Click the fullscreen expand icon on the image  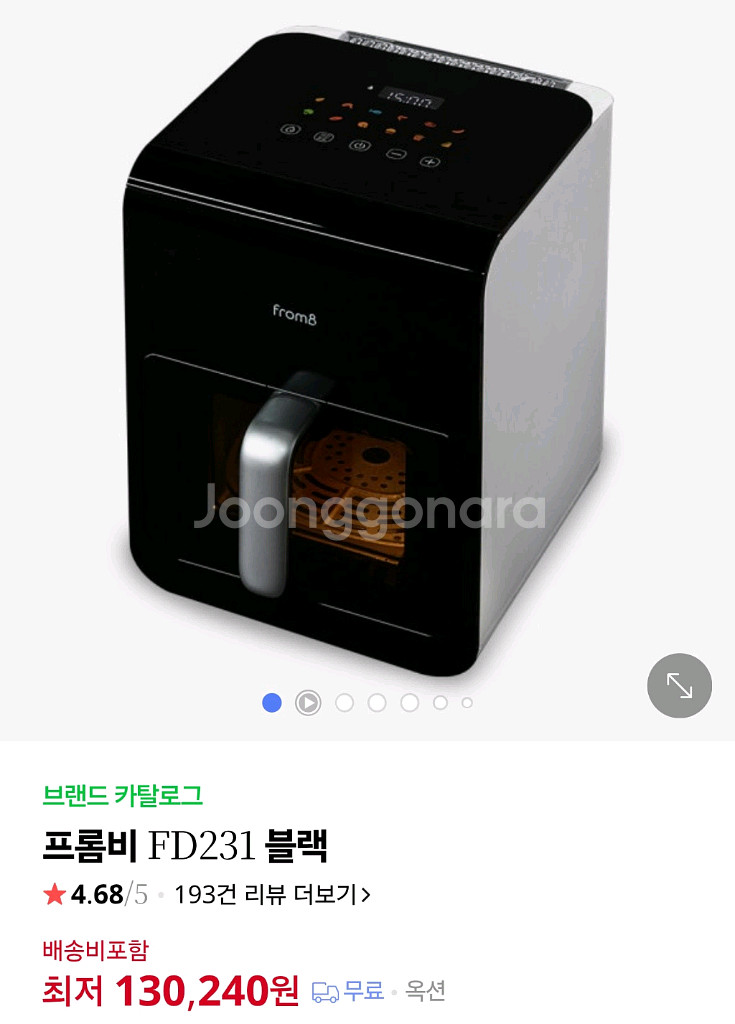coord(678,686)
